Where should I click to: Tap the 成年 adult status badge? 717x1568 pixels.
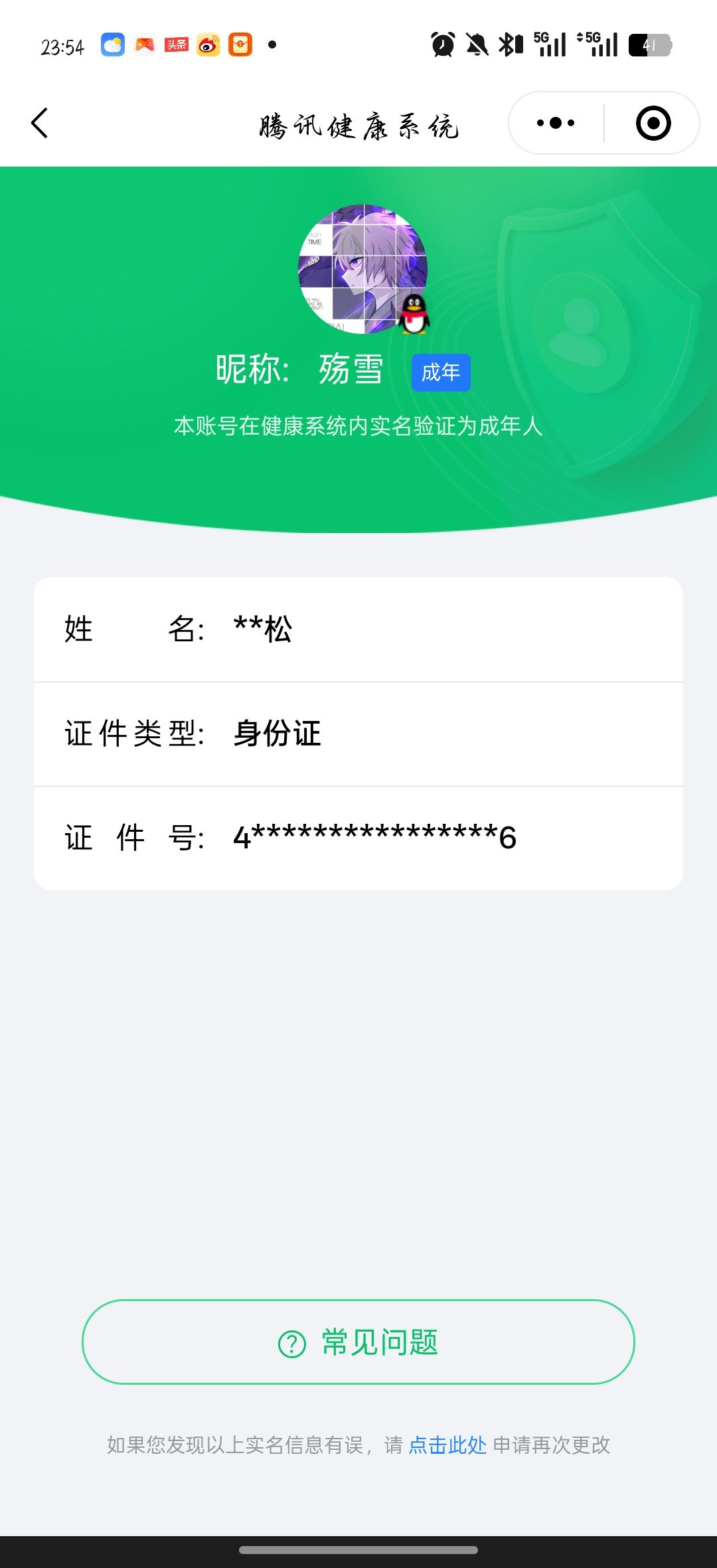(440, 373)
